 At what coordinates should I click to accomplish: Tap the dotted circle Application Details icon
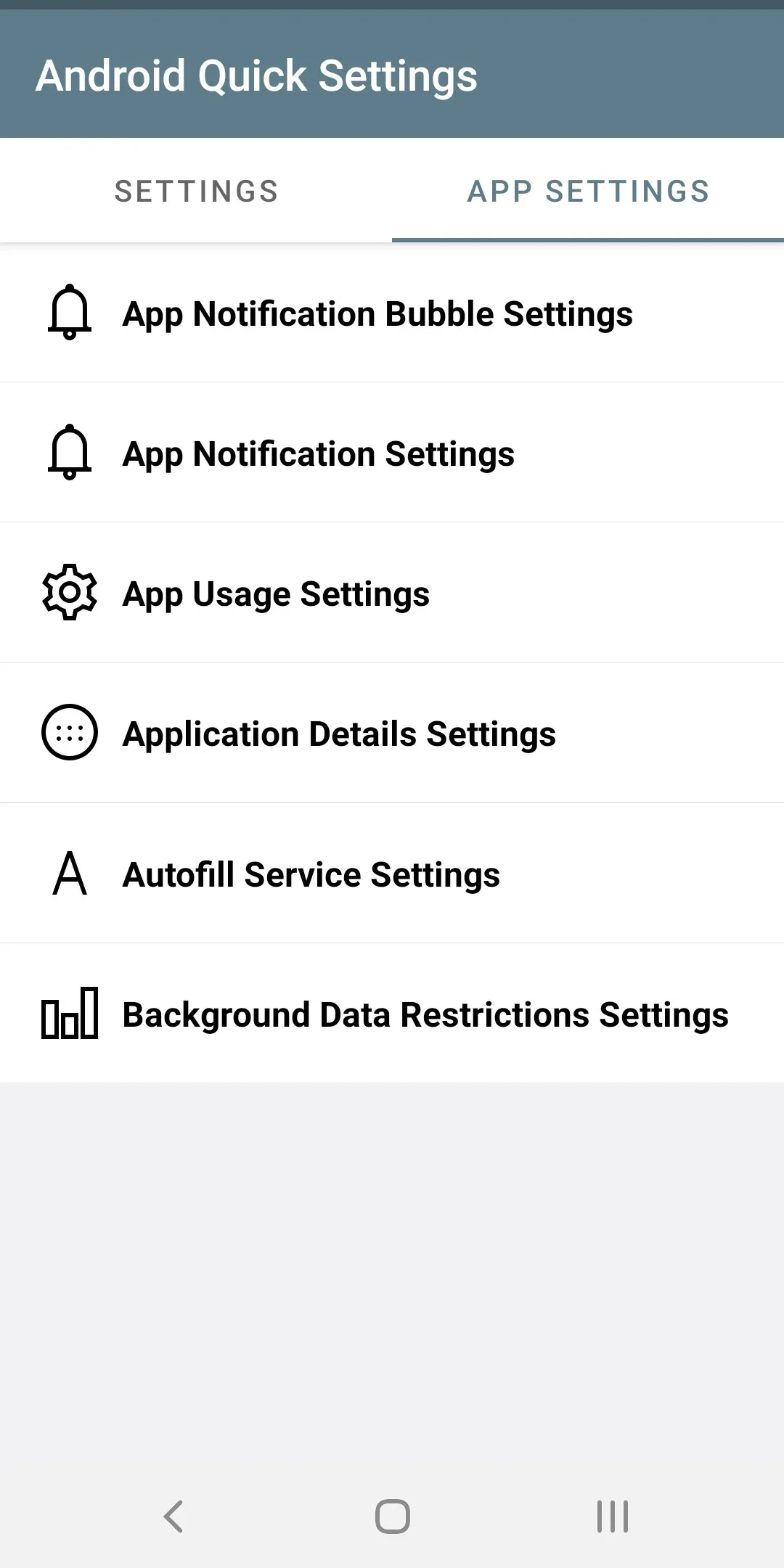(69, 733)
